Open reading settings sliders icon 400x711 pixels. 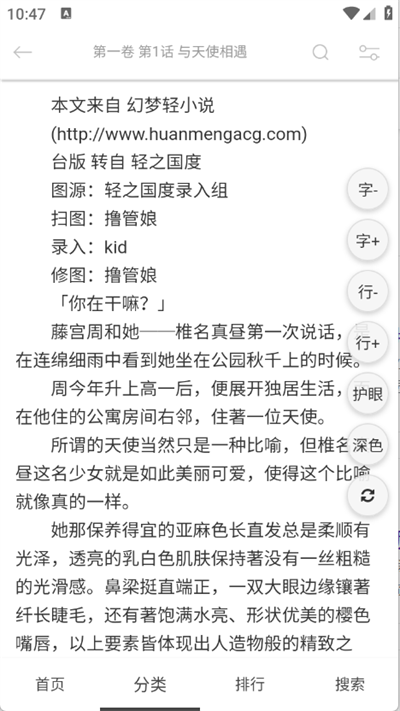tap(369, 53)
